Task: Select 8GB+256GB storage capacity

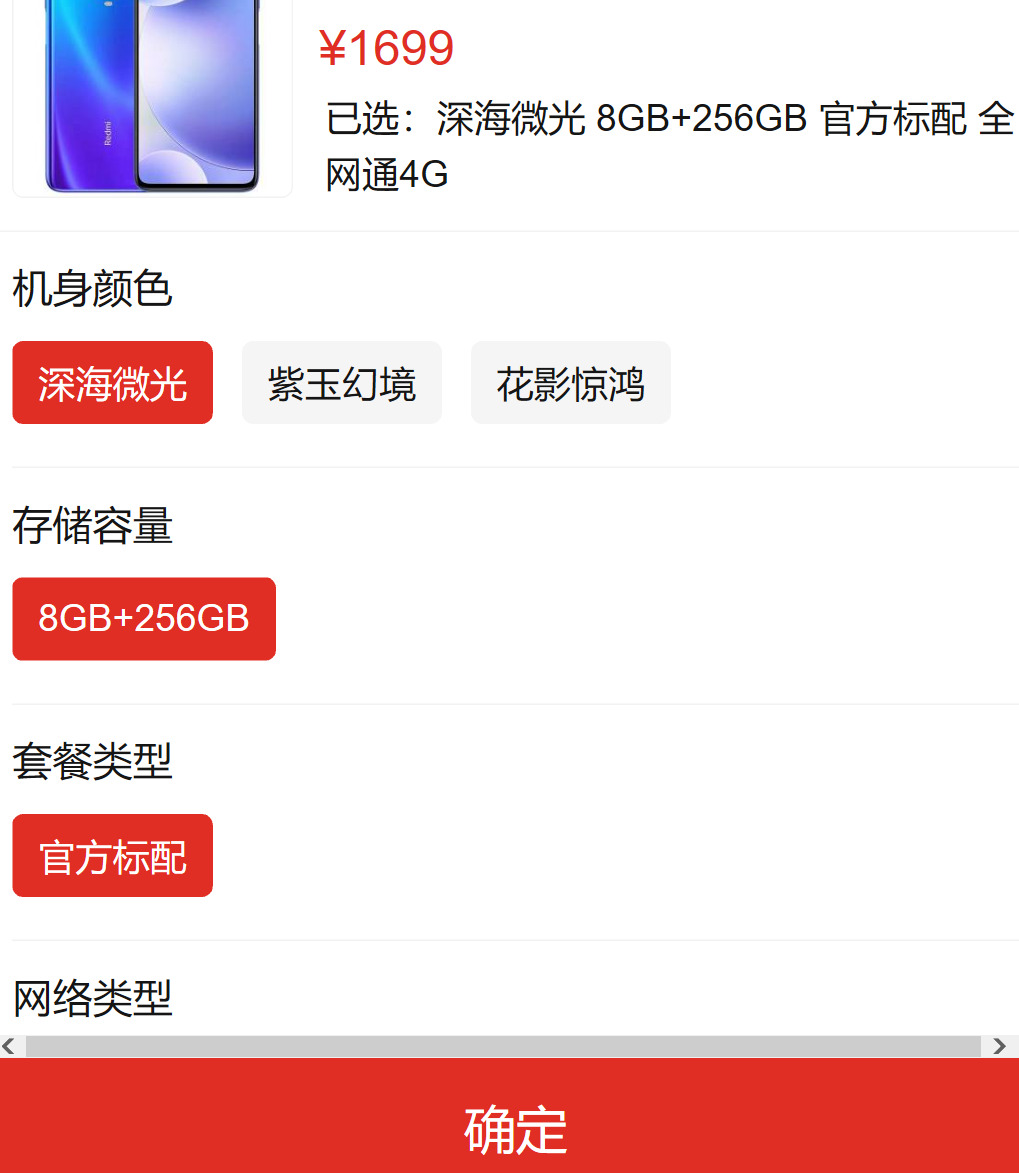Action: pyautogui.click(x=143, y=619)
